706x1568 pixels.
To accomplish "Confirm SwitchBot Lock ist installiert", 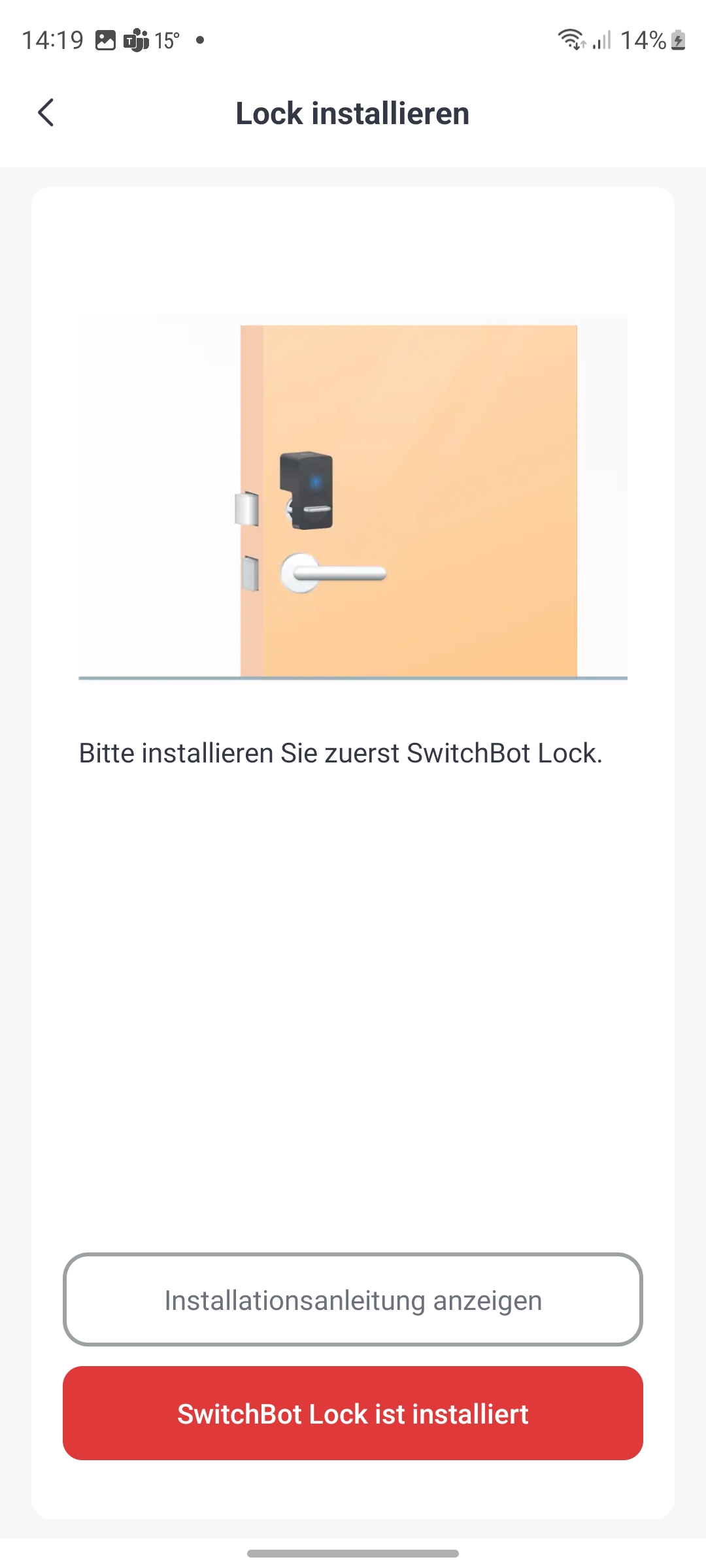I will tap(353, 1414).
